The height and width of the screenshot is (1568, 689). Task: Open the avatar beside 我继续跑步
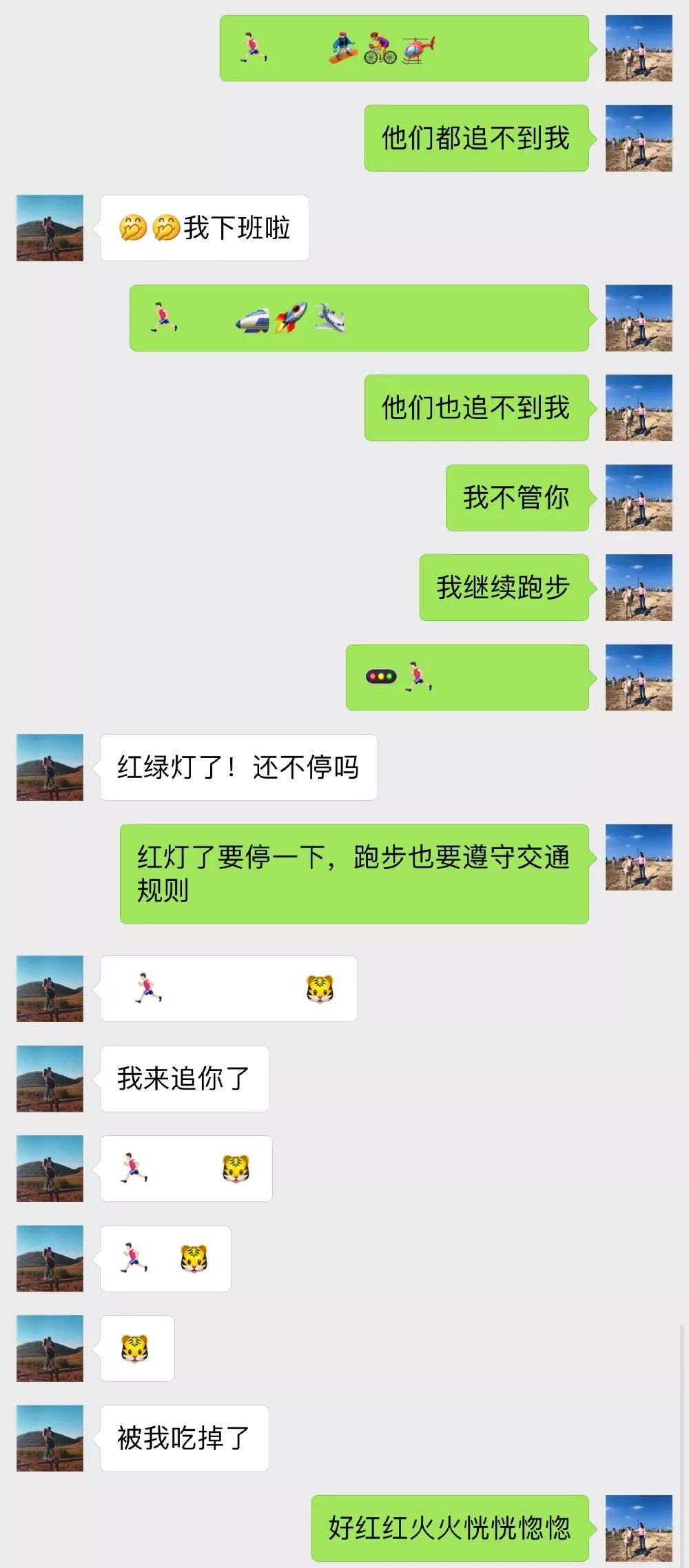point(639,587)
